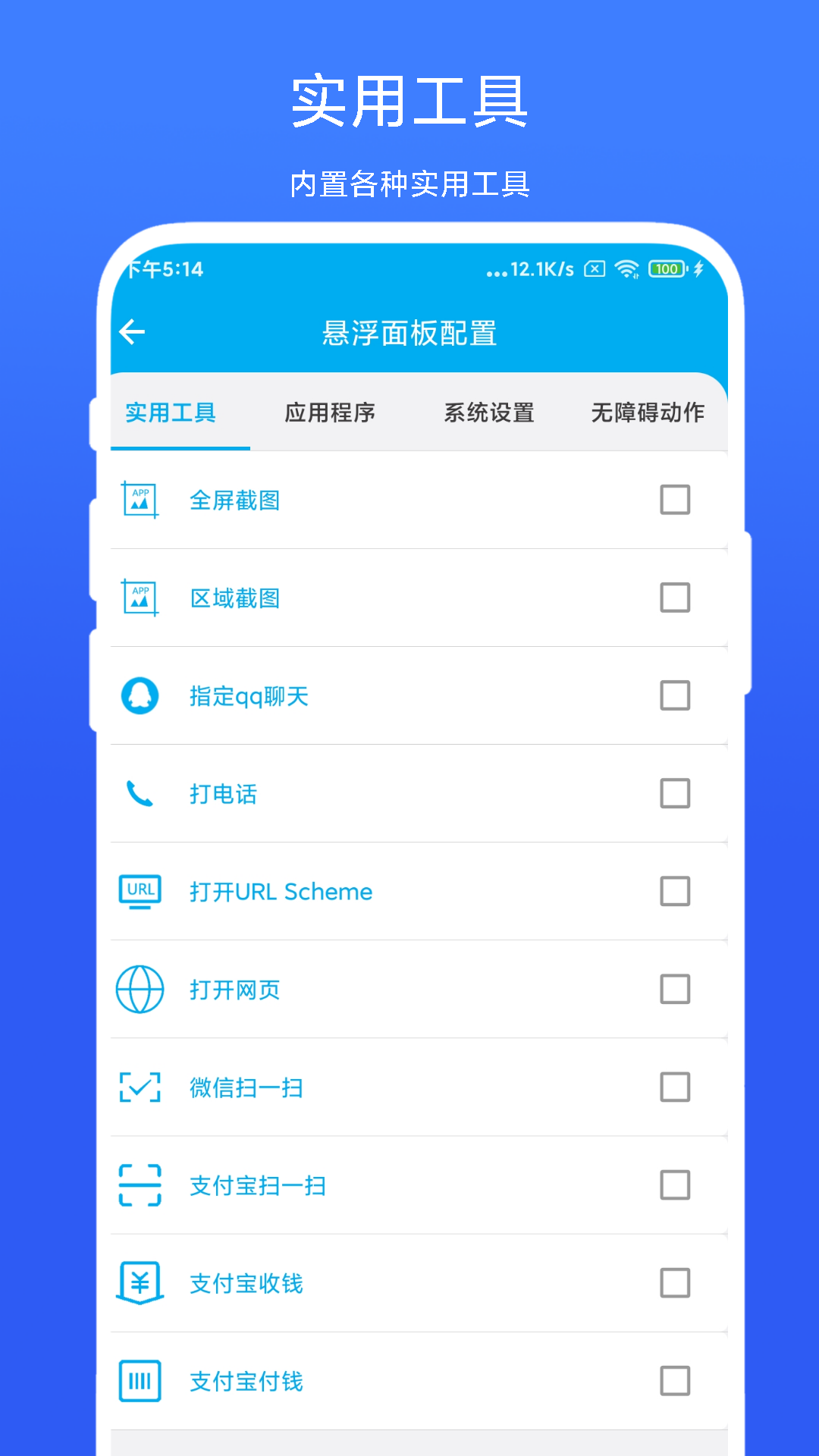
Task: Enable the 微信扫一扫 checkbox
Action: pyautogui.click(x=674, y=1087)
